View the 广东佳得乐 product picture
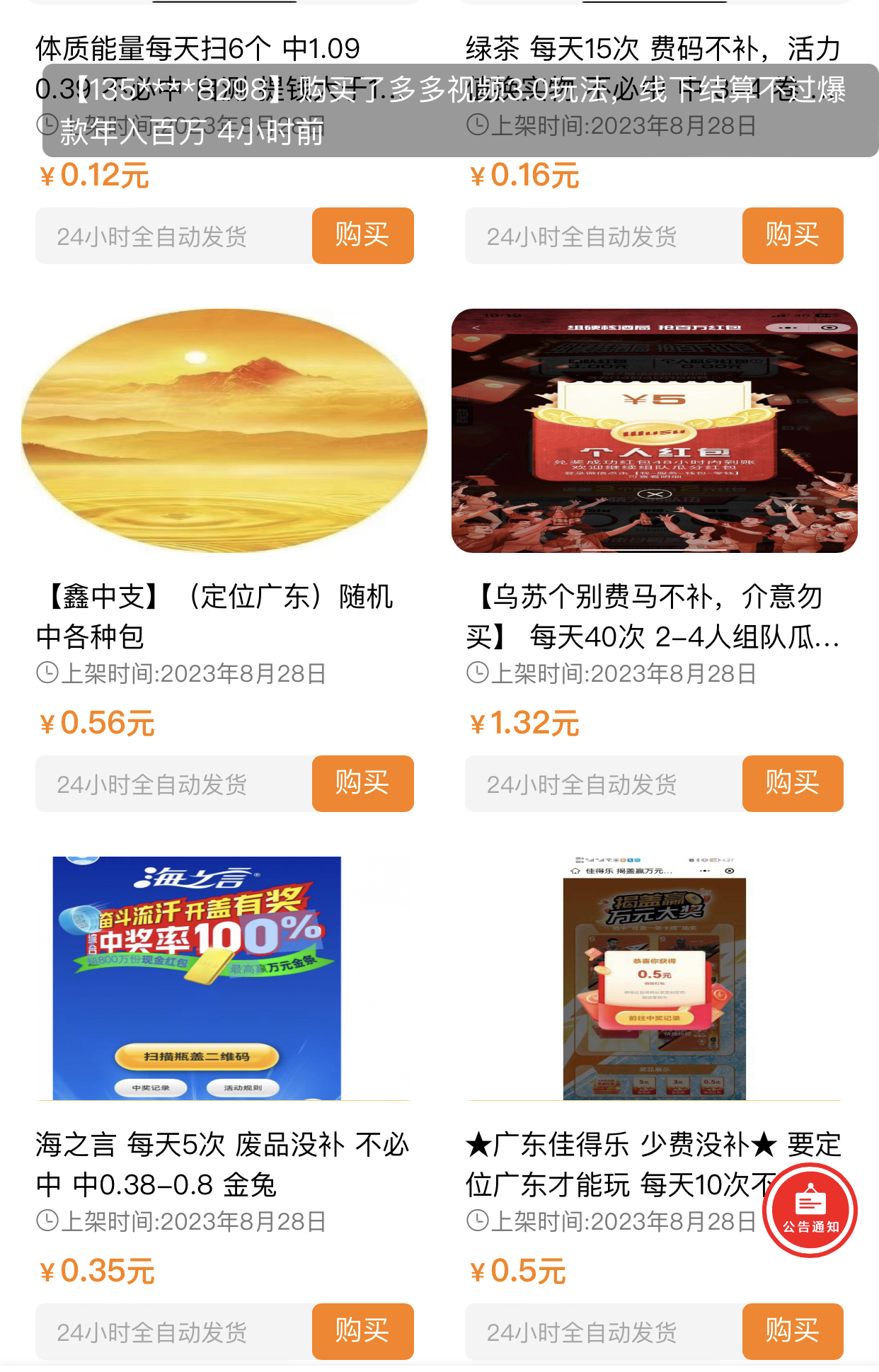Image resolution: width=879 pixels, height=1372 pixels. pyautogui.click(x=654, y=978)
